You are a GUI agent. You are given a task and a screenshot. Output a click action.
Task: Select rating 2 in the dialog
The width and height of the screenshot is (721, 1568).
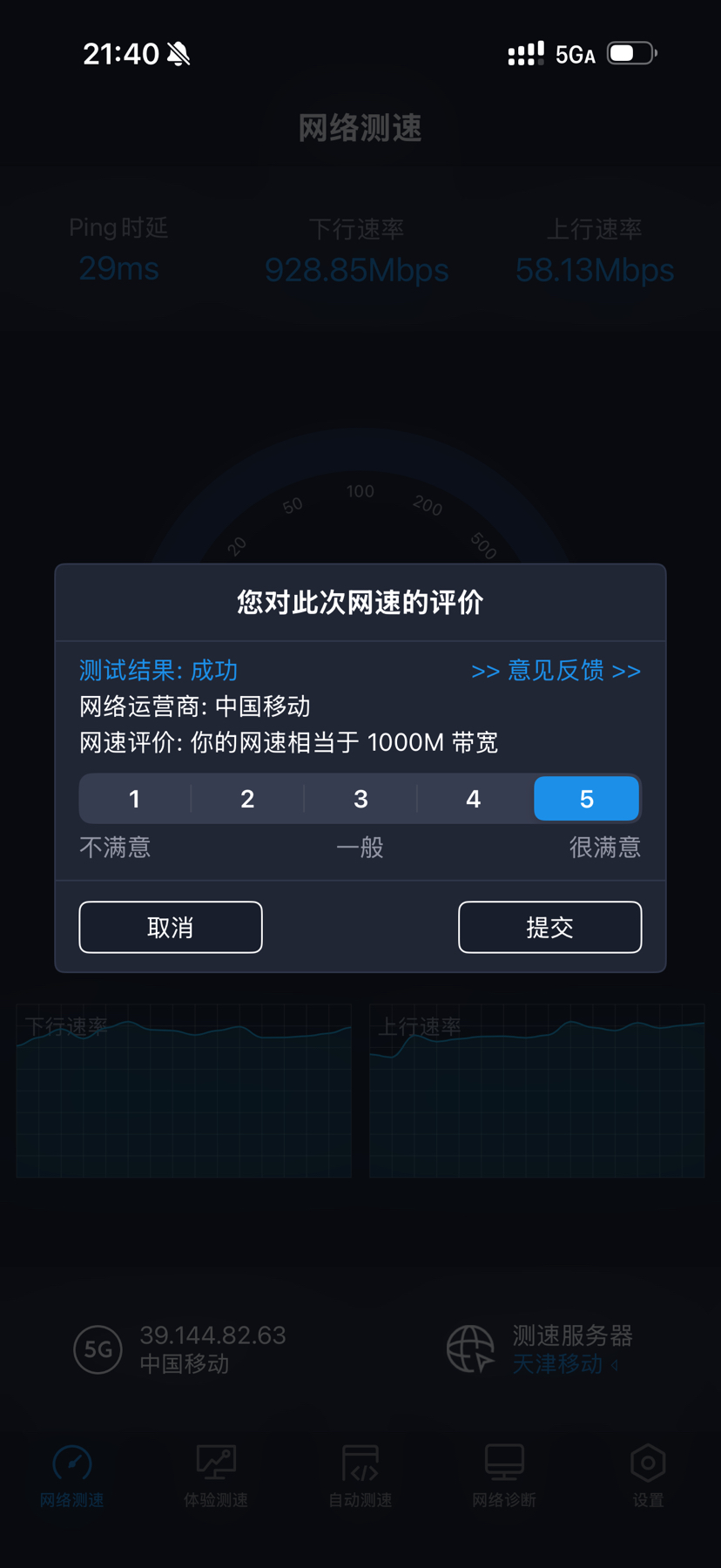point(247,799)
